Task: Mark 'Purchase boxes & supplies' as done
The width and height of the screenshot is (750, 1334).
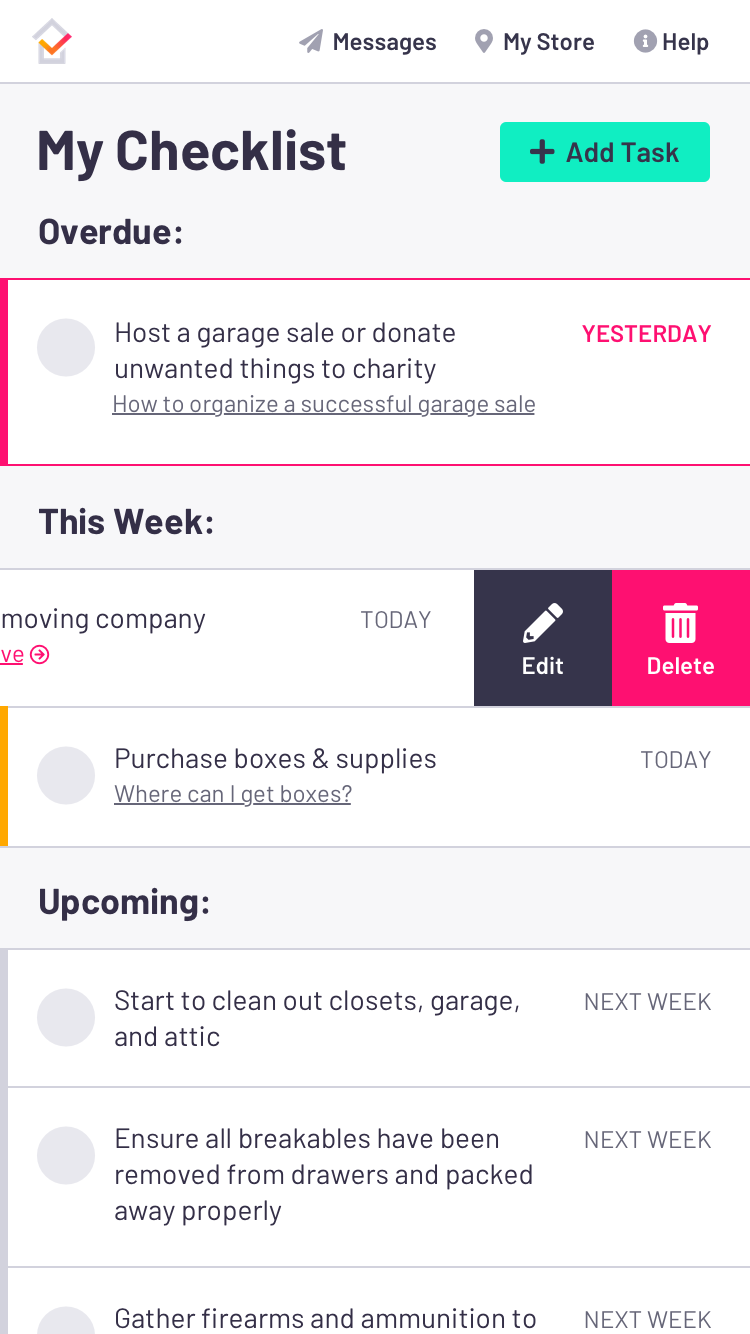Action: point(66,776)
